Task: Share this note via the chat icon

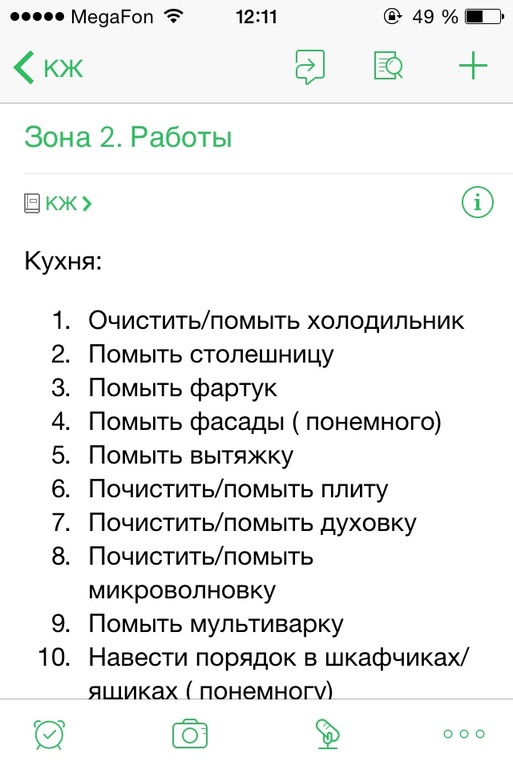Action: coord(310,67)
